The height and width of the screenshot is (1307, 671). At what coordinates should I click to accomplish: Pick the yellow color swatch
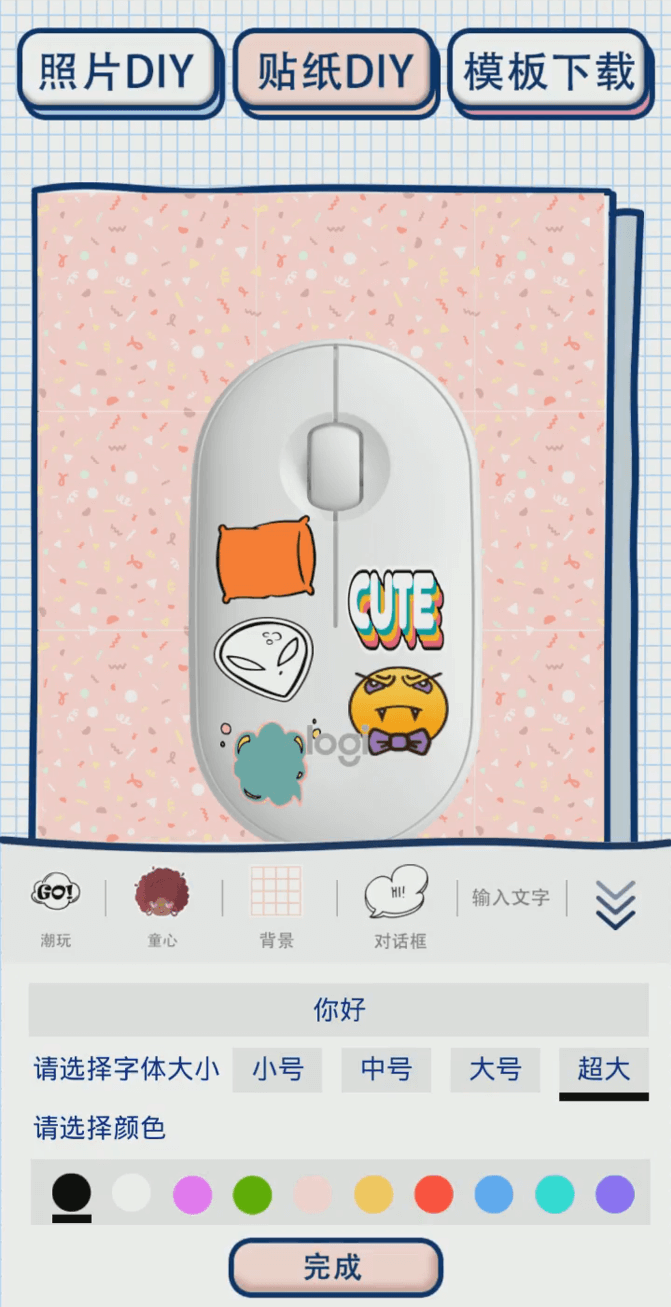(374, 1194)
